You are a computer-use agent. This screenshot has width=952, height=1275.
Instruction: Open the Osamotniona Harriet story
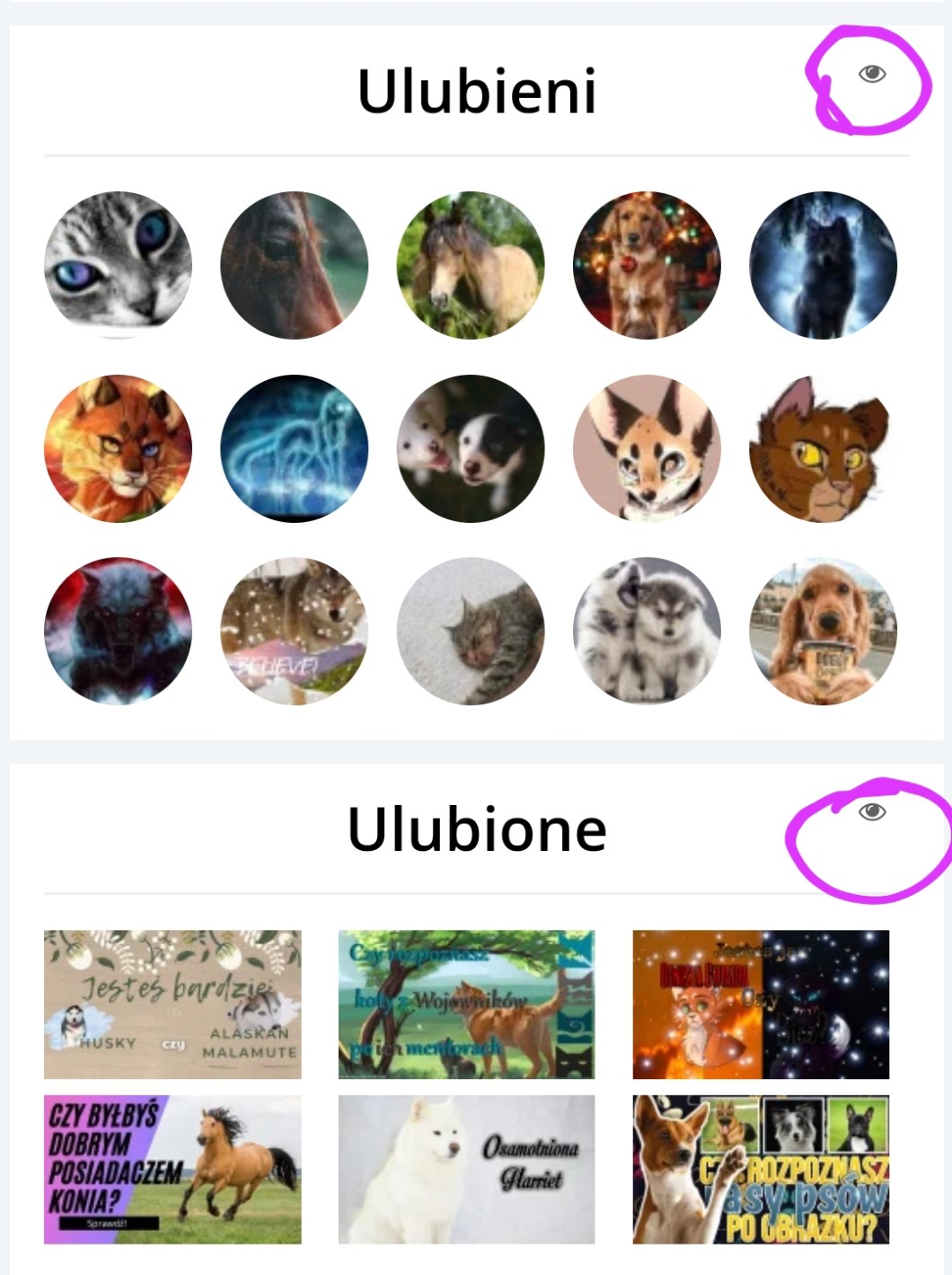(x=466, y=1169)
